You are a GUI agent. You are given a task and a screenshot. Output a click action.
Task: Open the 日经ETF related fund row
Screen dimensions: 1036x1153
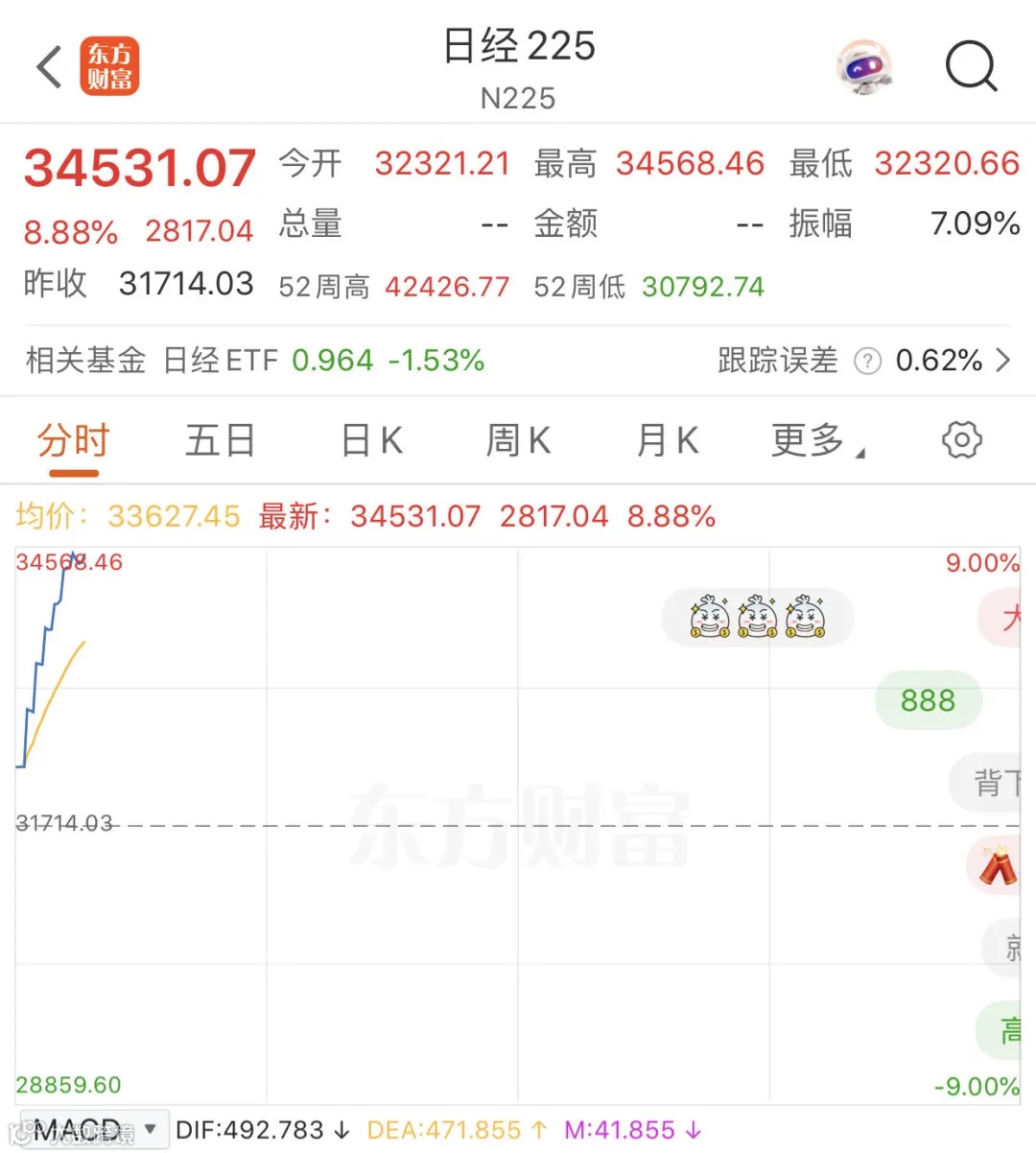tap(518, 361)
